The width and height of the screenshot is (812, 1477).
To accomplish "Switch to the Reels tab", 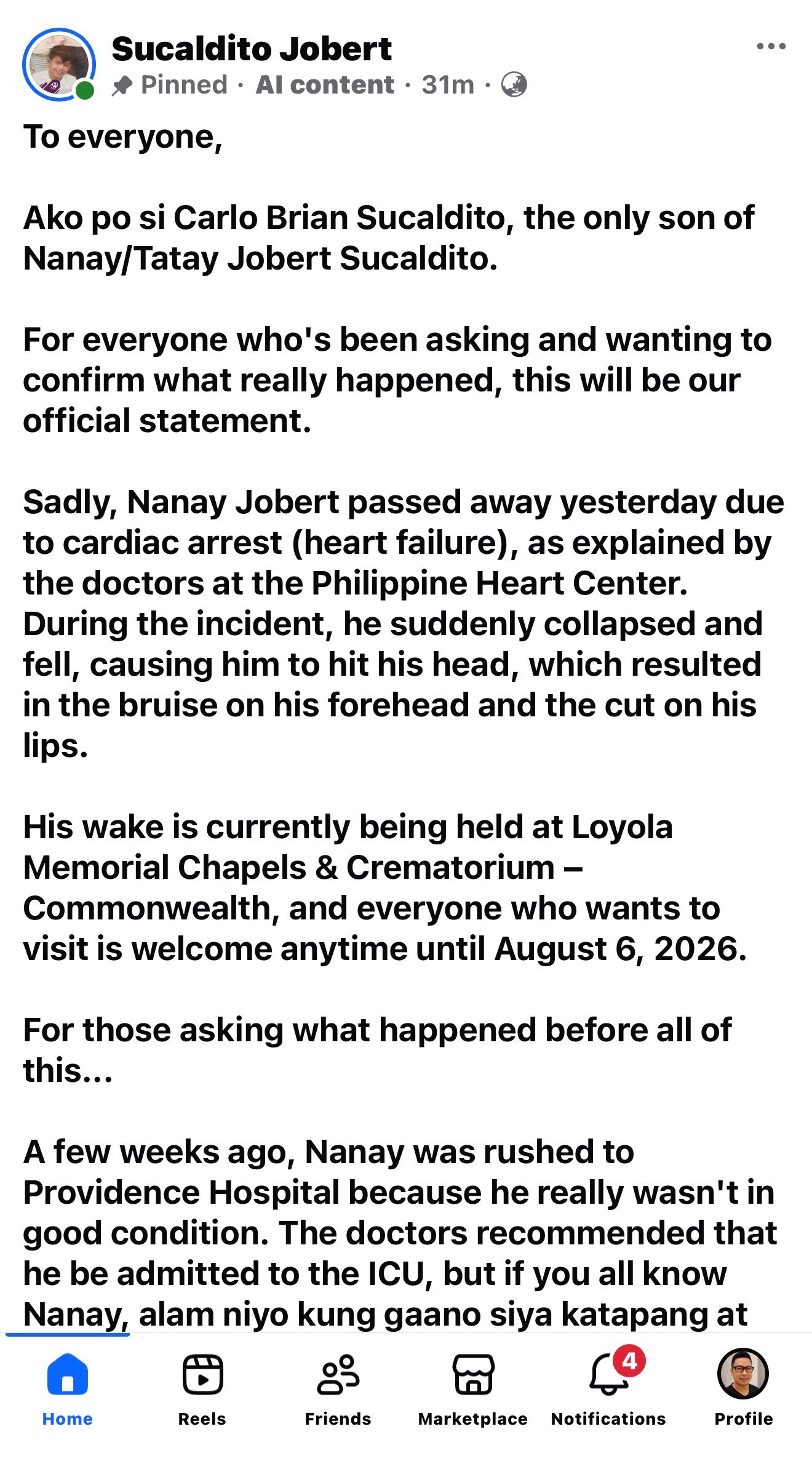I will (x=202, y=1391).
